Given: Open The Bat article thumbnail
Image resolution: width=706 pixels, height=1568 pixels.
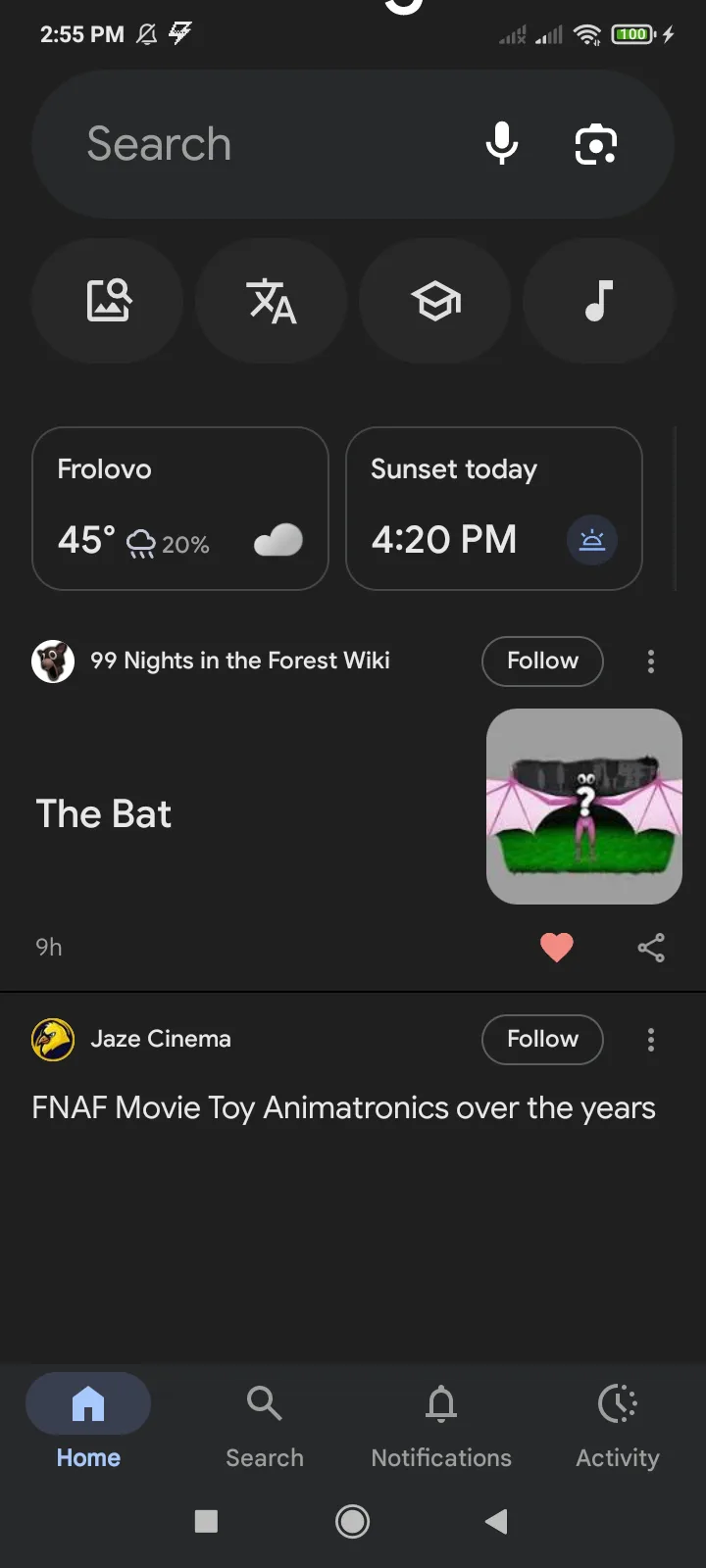Looking at the screenshot, I should coord(584,807).
